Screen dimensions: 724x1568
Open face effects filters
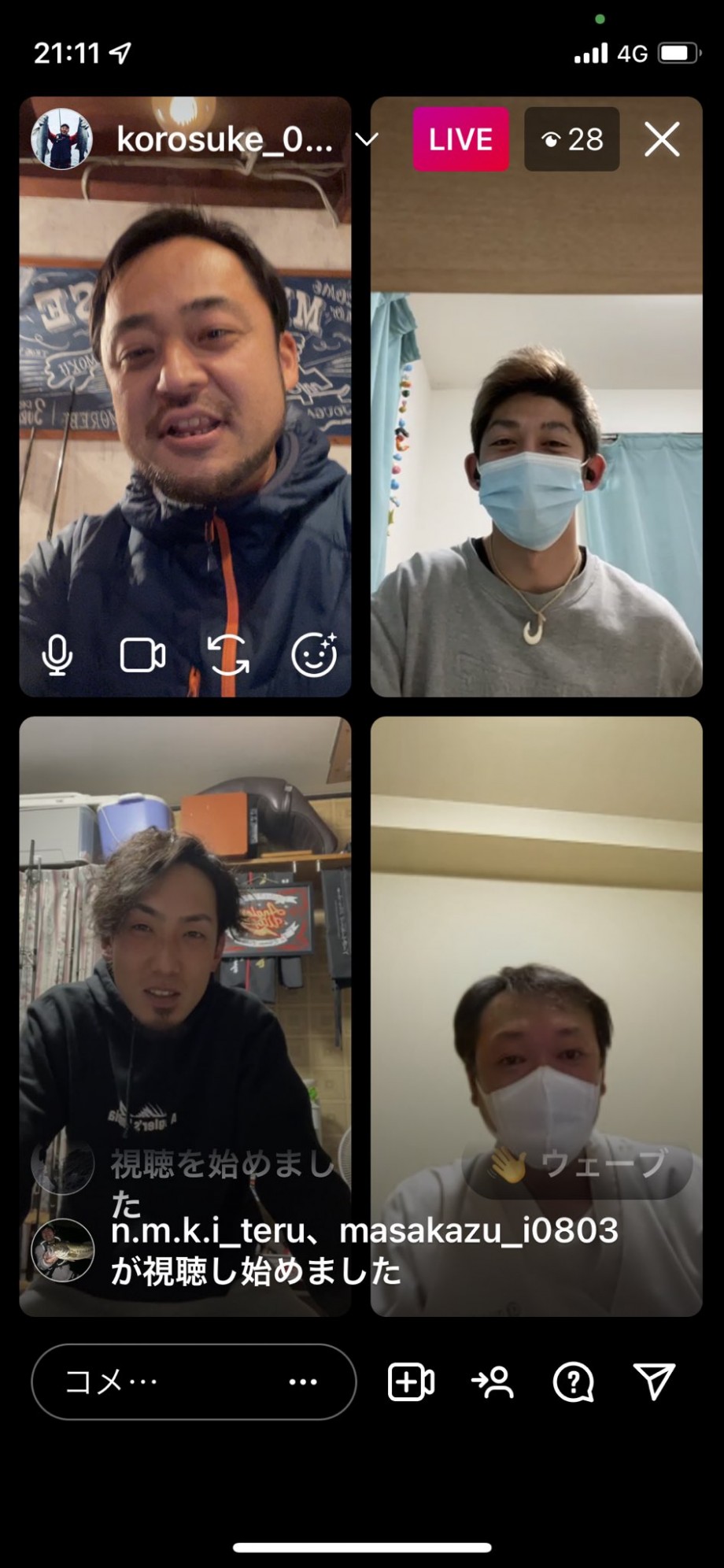coord(314,654)
